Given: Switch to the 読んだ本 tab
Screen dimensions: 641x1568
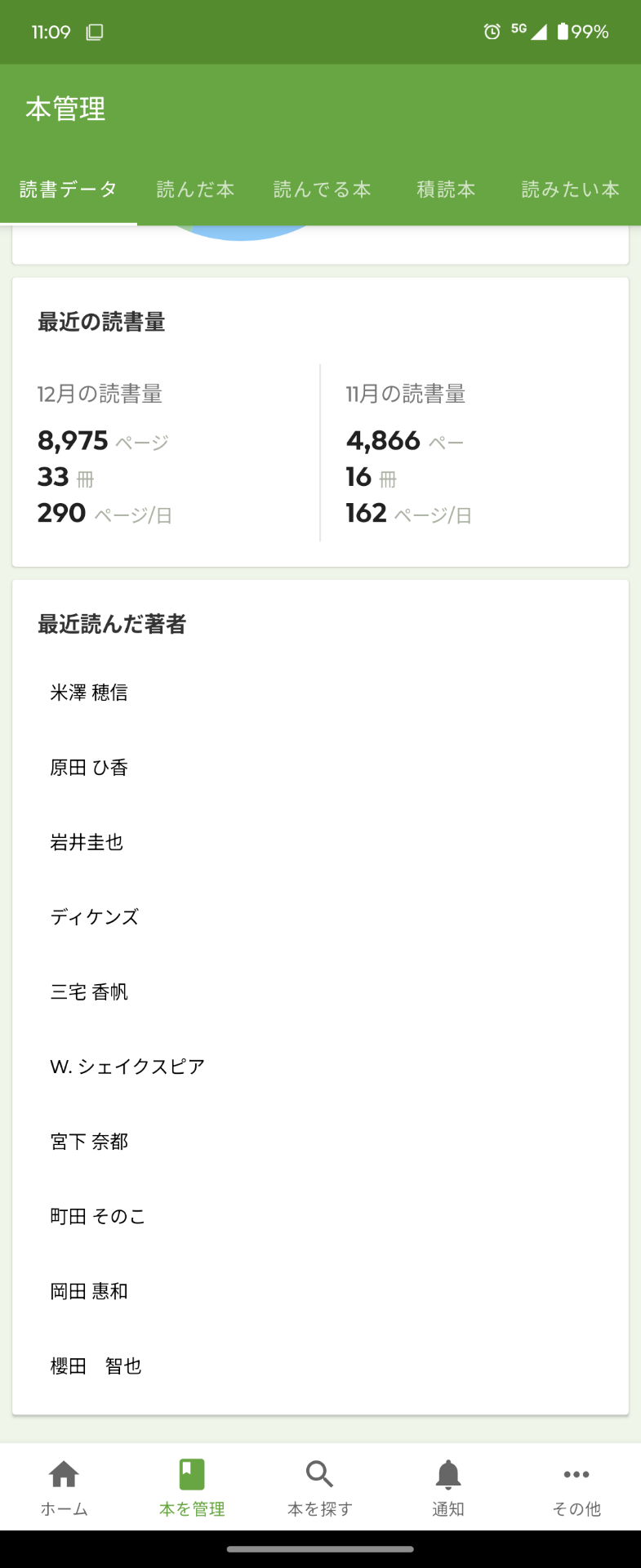Looking at the screenshot, I should pos(195,189).
